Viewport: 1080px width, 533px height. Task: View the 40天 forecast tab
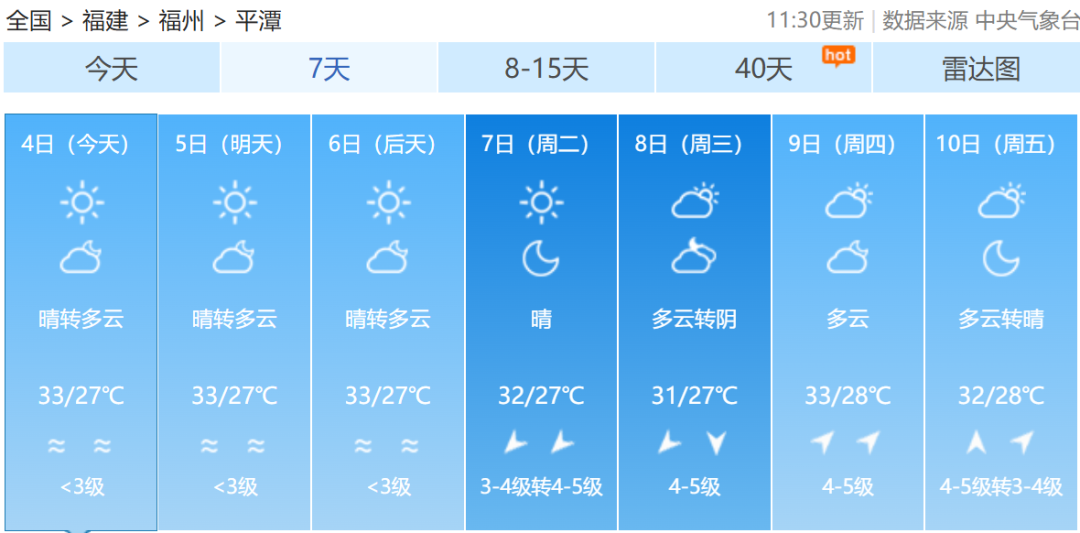click(764, 68)
